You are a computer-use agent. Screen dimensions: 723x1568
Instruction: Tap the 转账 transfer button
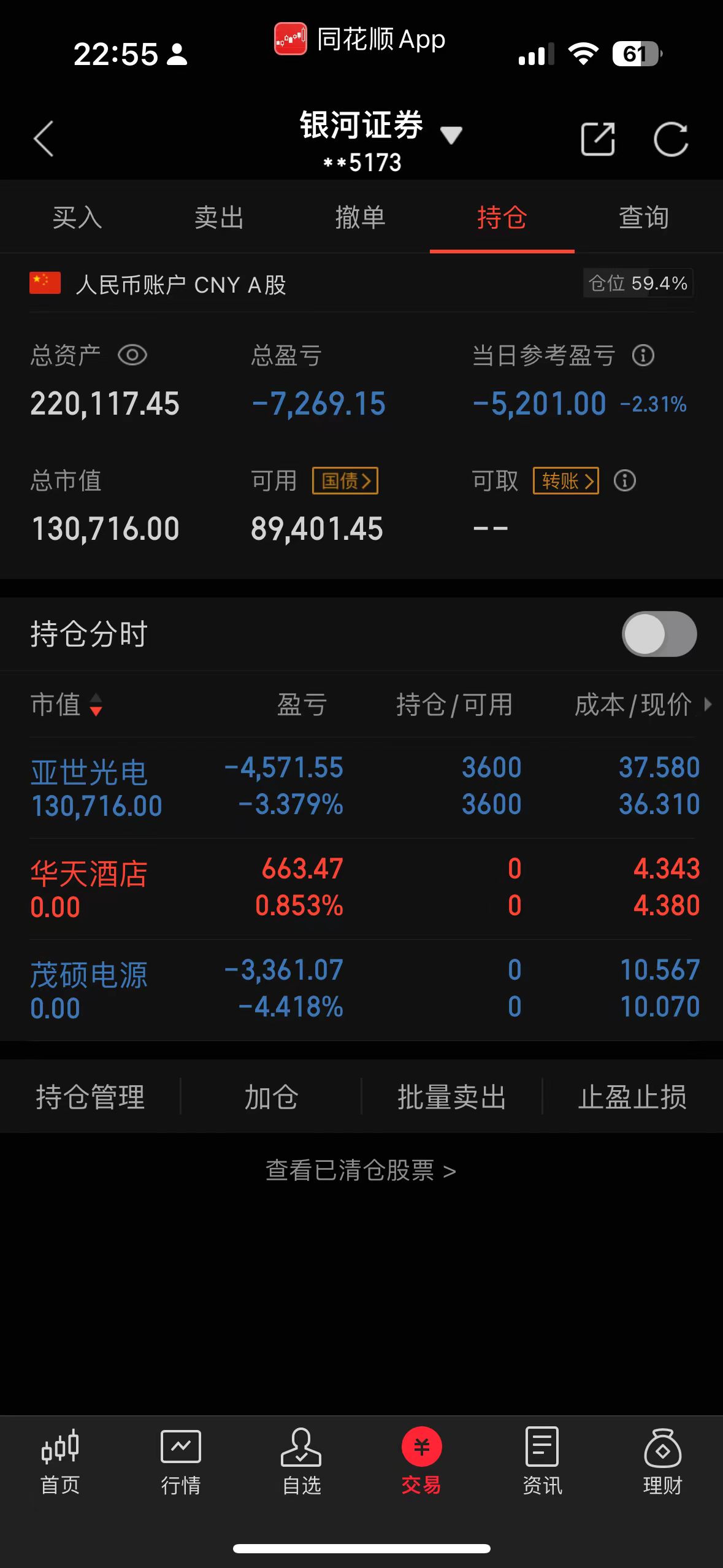(565, 480)
